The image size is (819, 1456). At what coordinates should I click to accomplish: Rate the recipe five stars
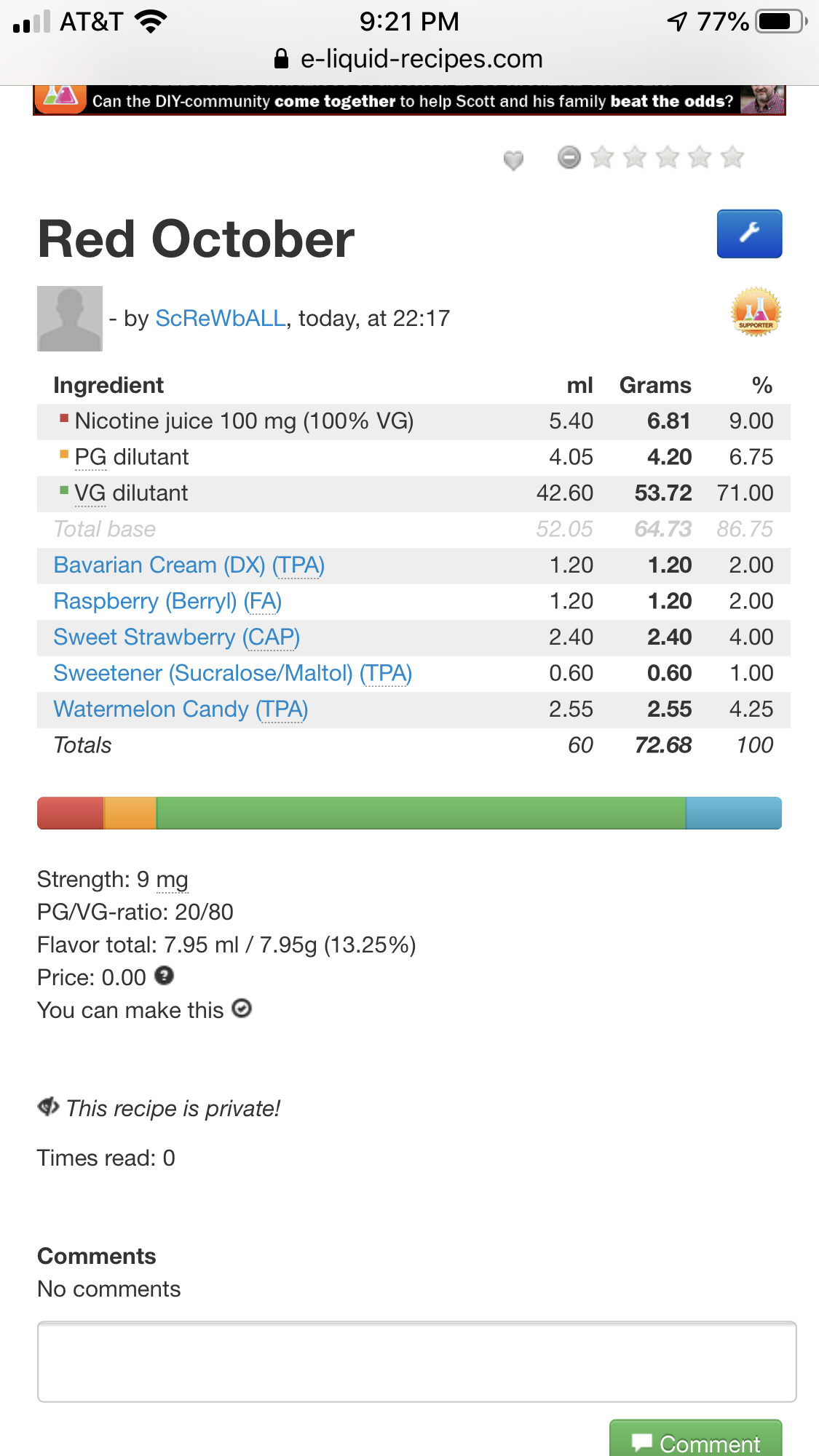pyautogui.click(x=732, y=157)
